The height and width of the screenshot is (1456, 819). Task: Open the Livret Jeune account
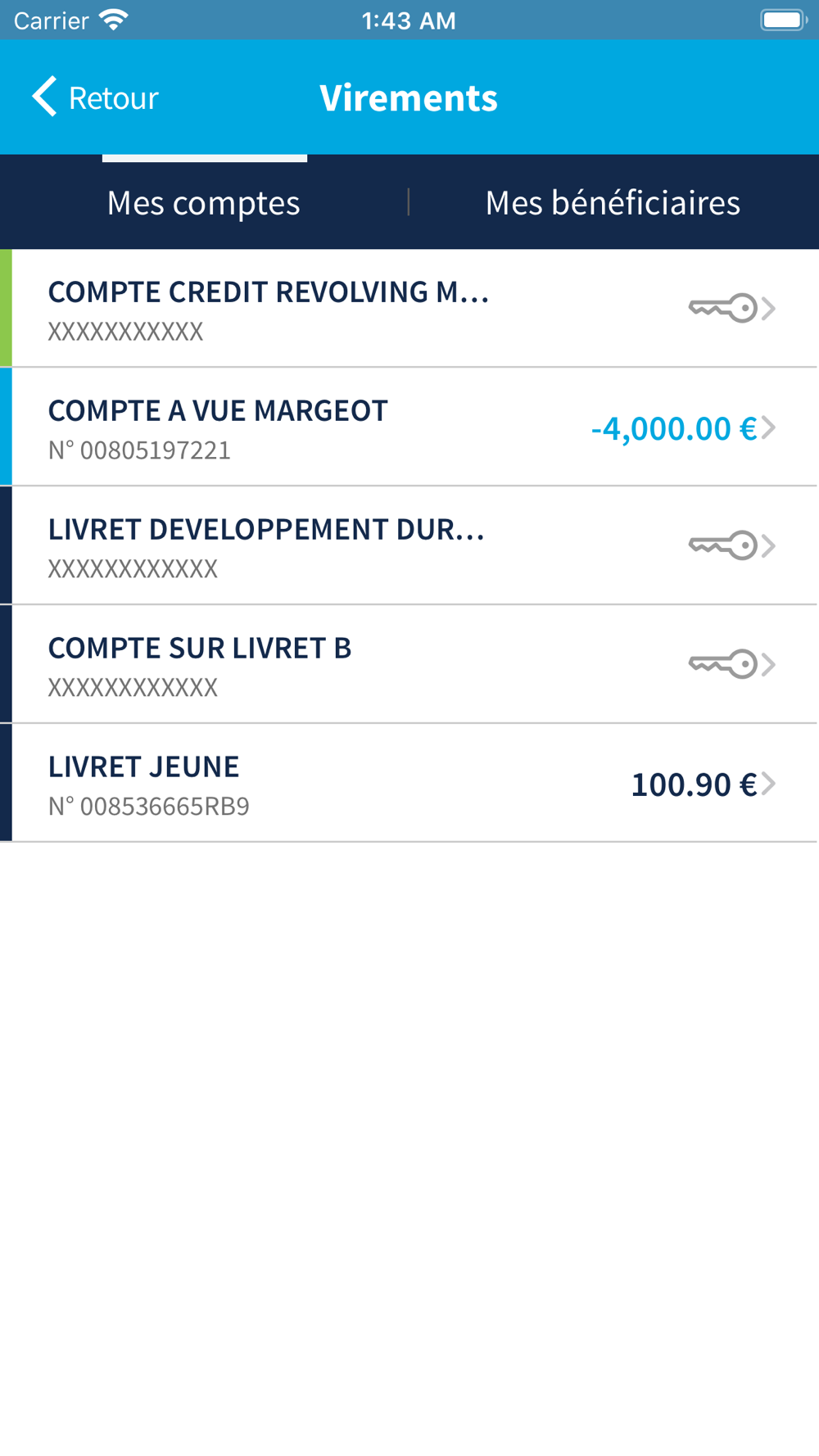tap(409, 784)
